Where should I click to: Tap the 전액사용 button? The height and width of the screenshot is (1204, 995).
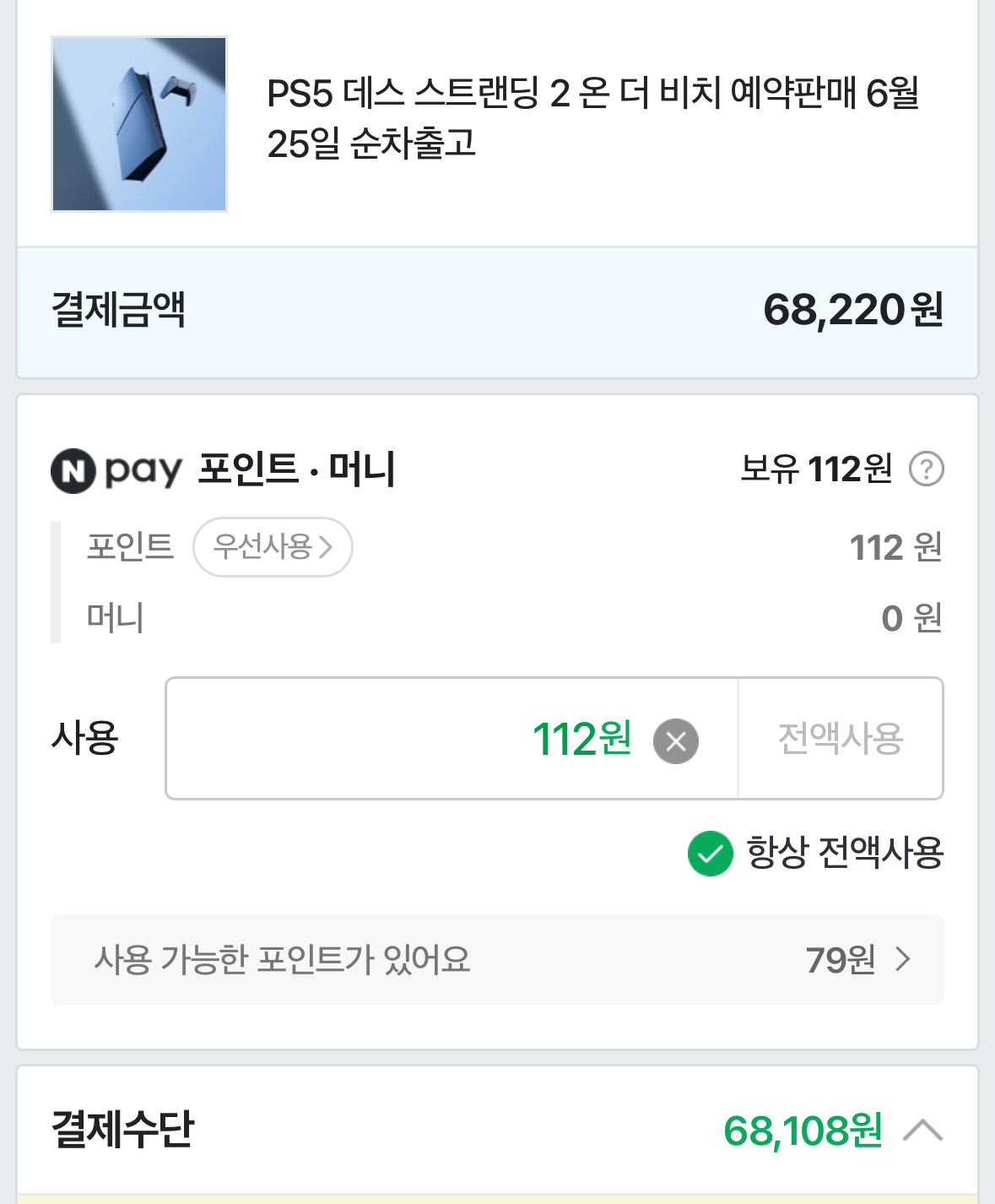(x=841, y=739)
